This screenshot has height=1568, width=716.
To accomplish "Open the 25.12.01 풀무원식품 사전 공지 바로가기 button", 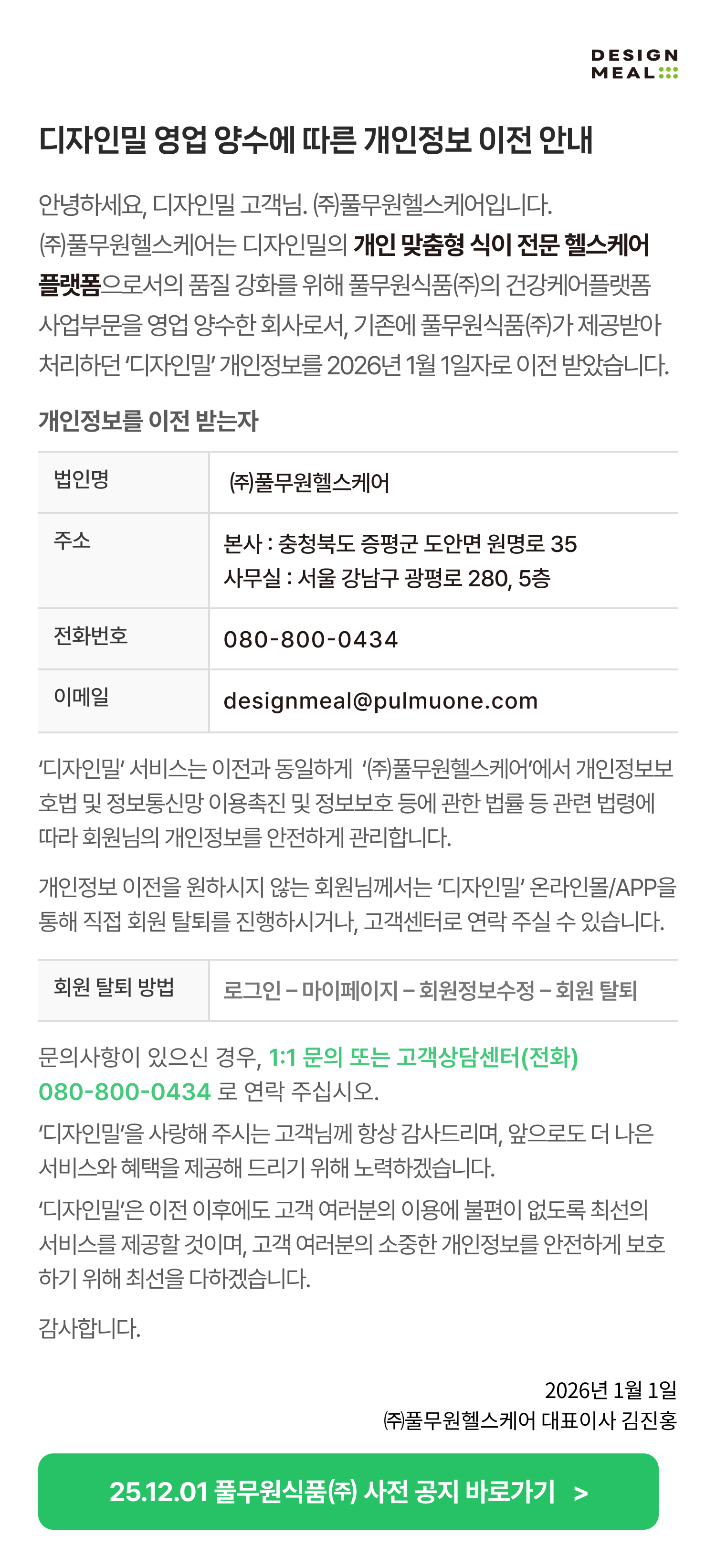I will point(348,1492).
